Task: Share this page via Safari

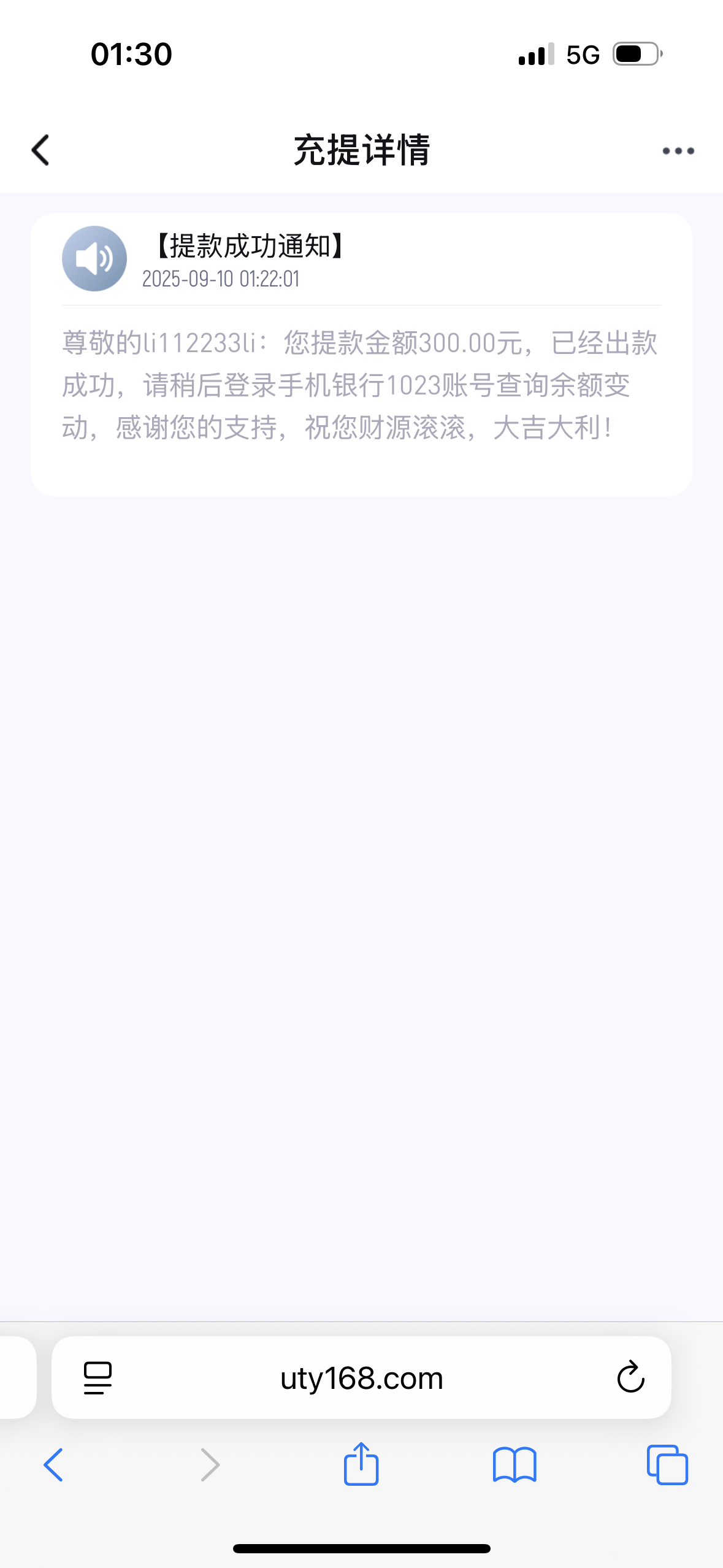Action: (x=361, y=1464)
